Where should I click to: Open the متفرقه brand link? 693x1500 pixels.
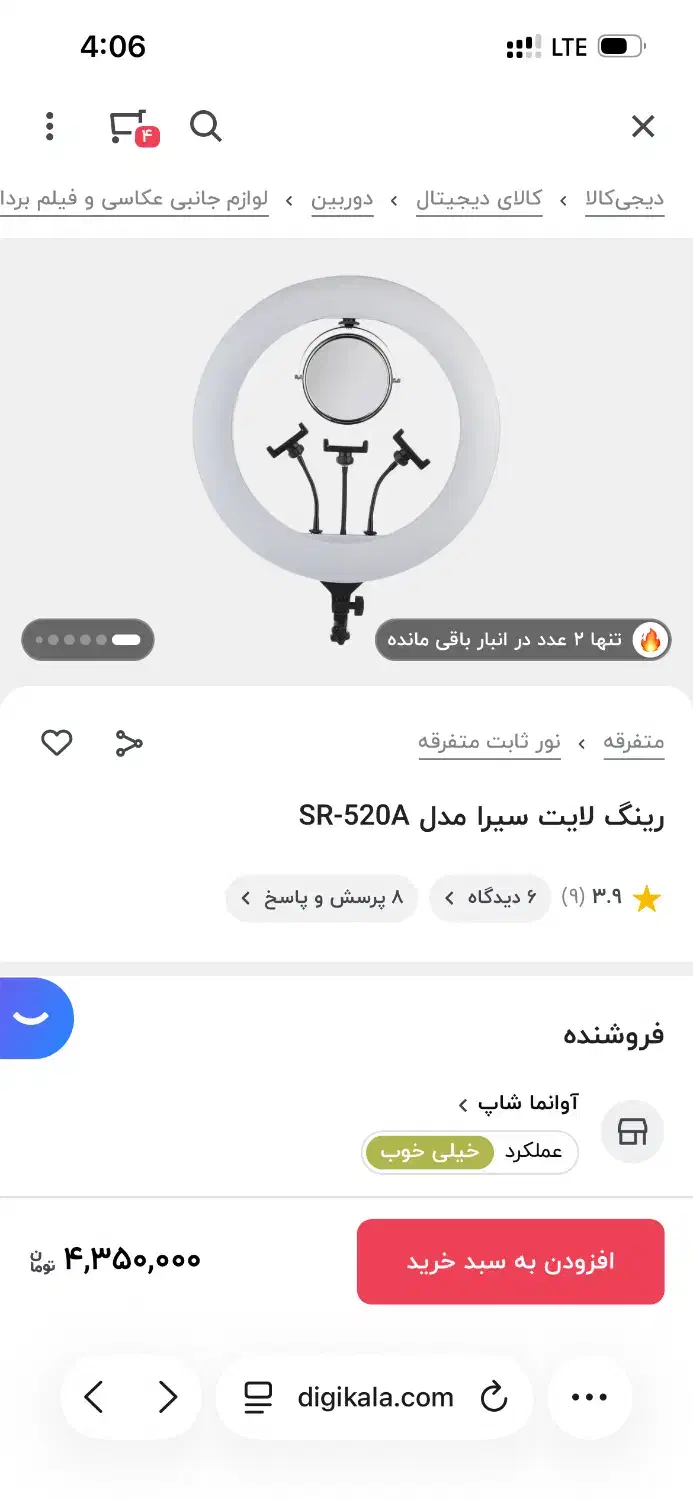[x=633, y=742]
